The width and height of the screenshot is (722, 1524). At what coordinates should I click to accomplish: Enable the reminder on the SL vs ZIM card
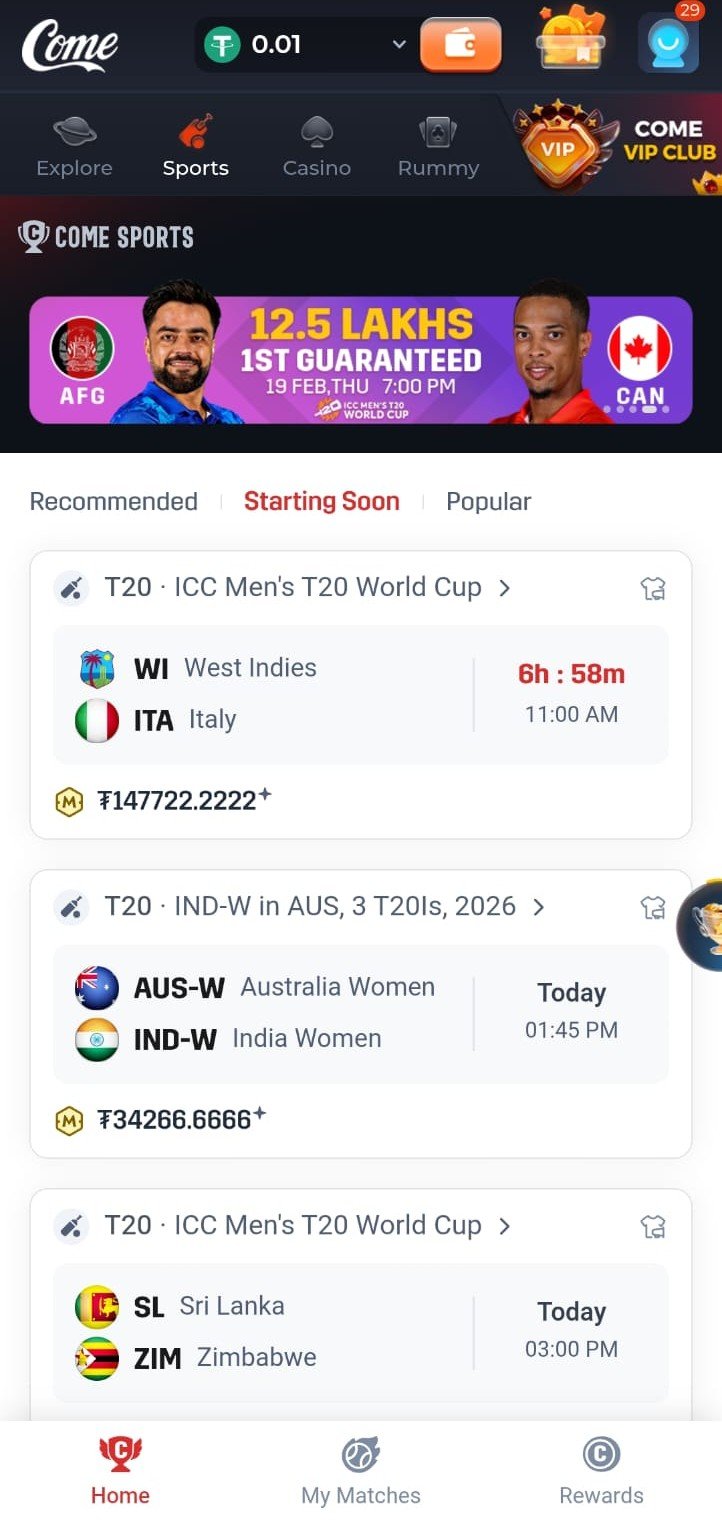(654, 1226)
